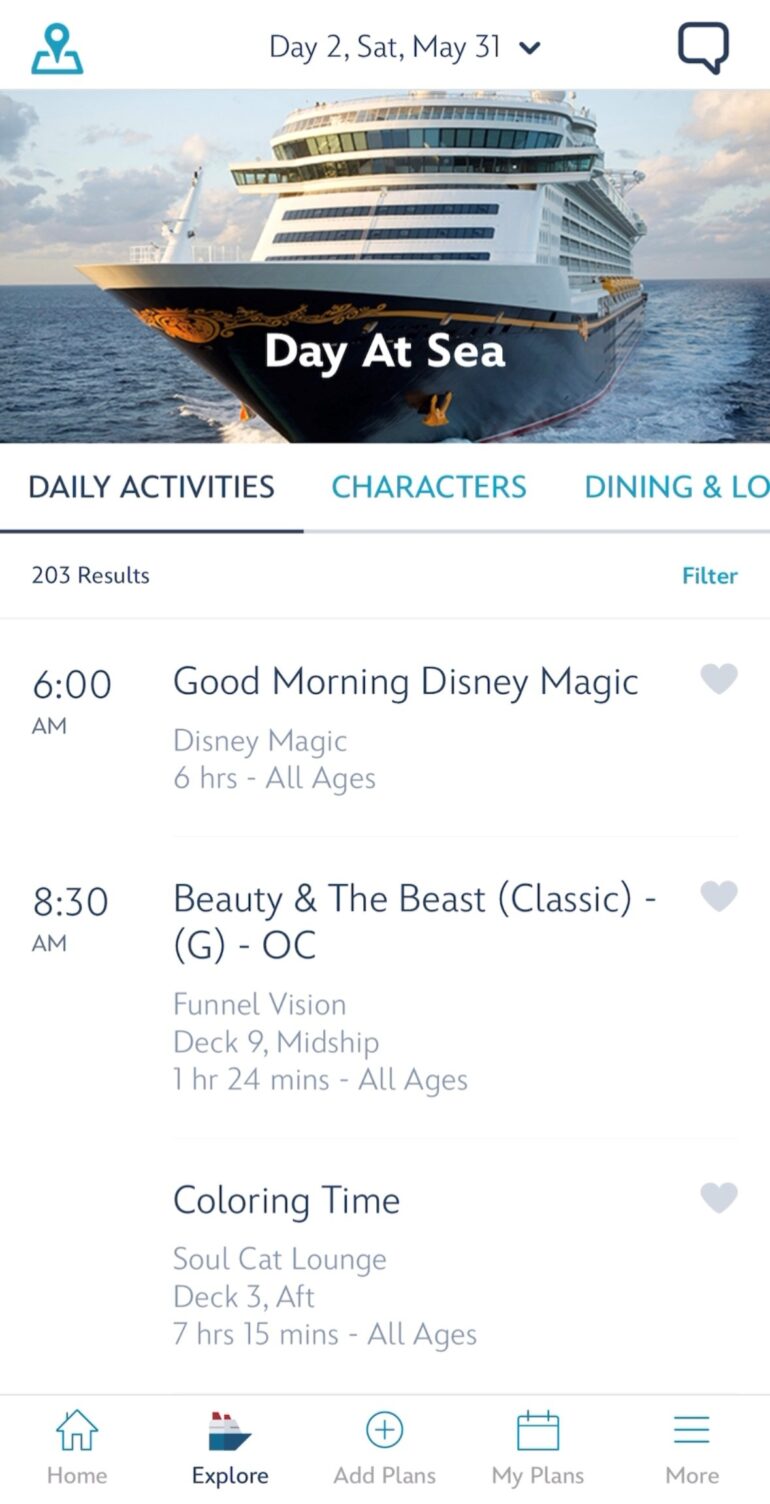Open the Filter options

709,575
